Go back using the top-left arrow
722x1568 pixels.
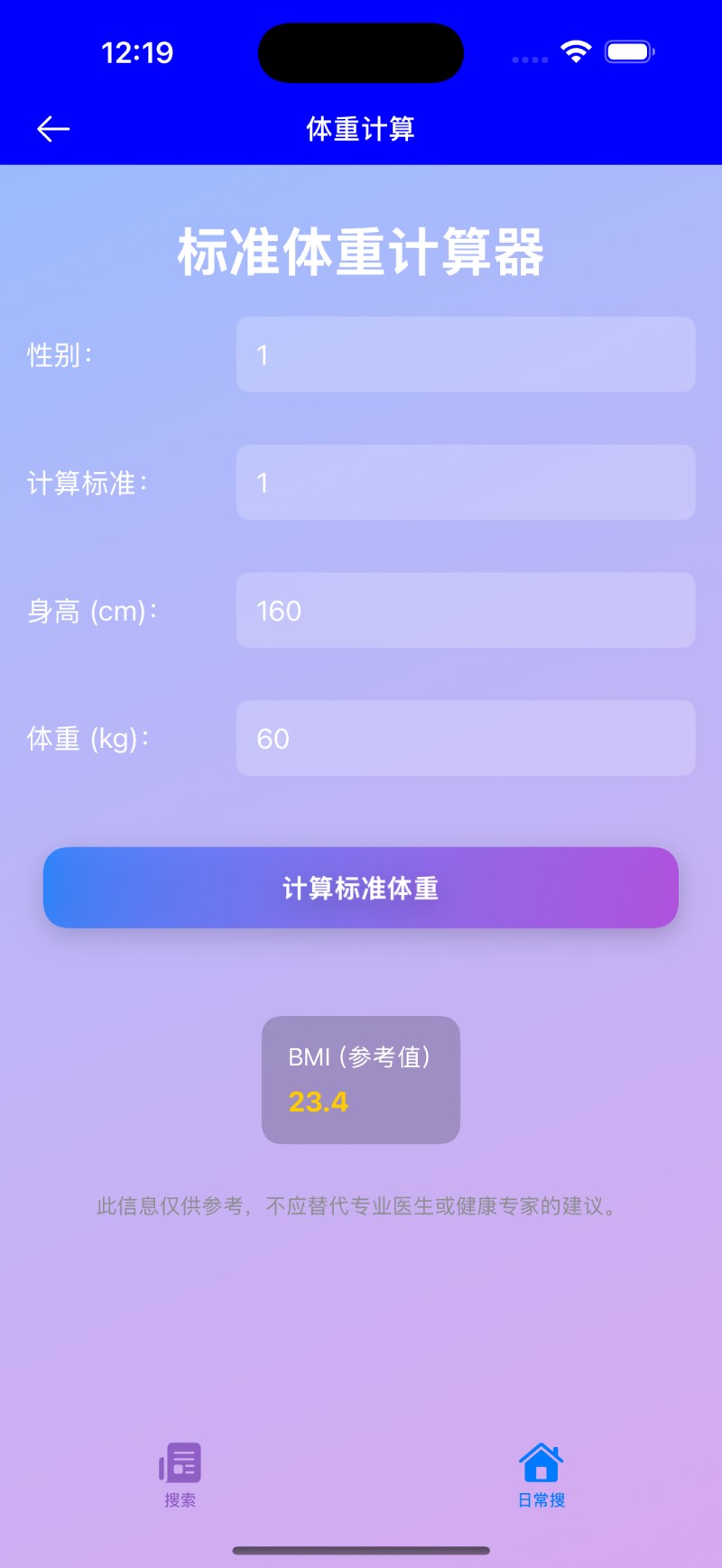[53, 129]
